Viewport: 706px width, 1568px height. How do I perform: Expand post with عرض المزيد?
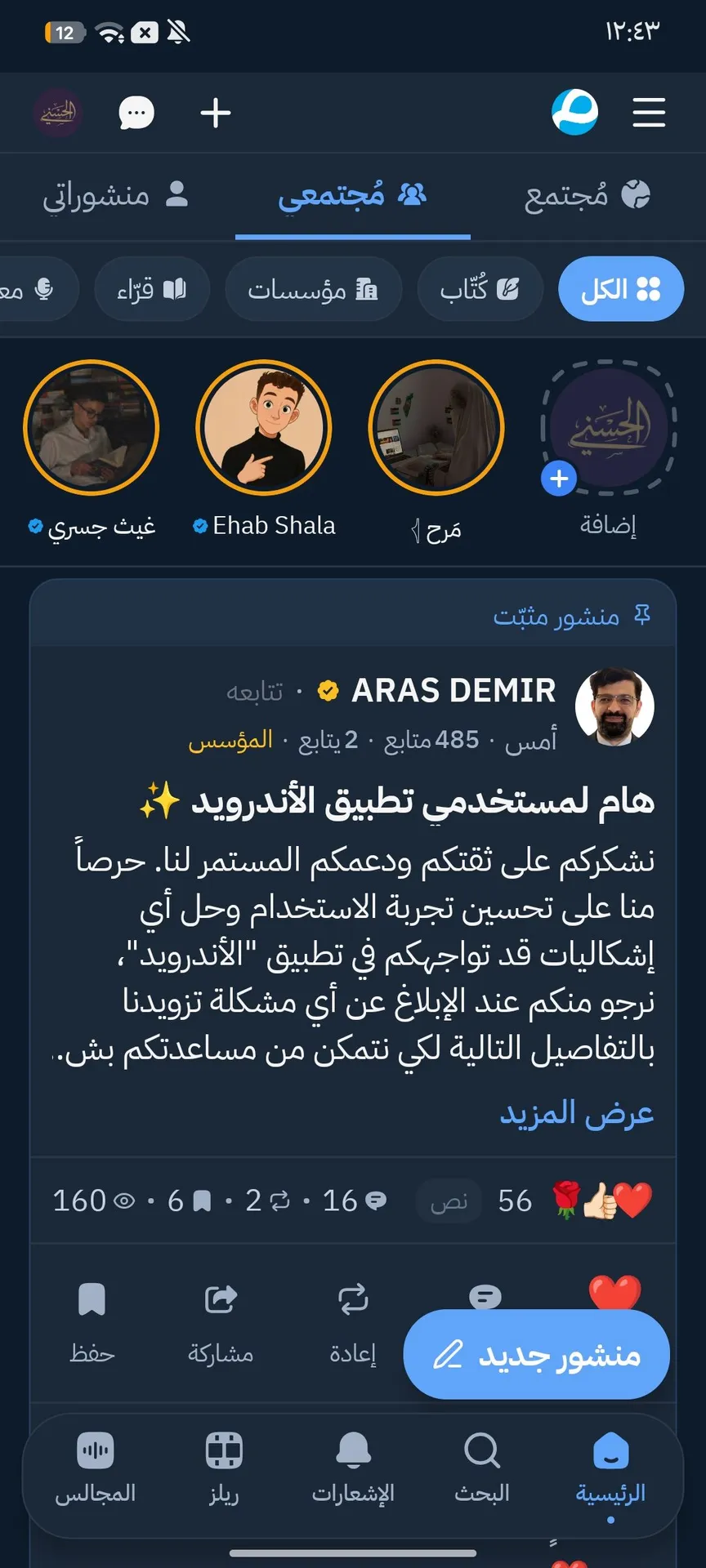click(x=576, y=1113)
